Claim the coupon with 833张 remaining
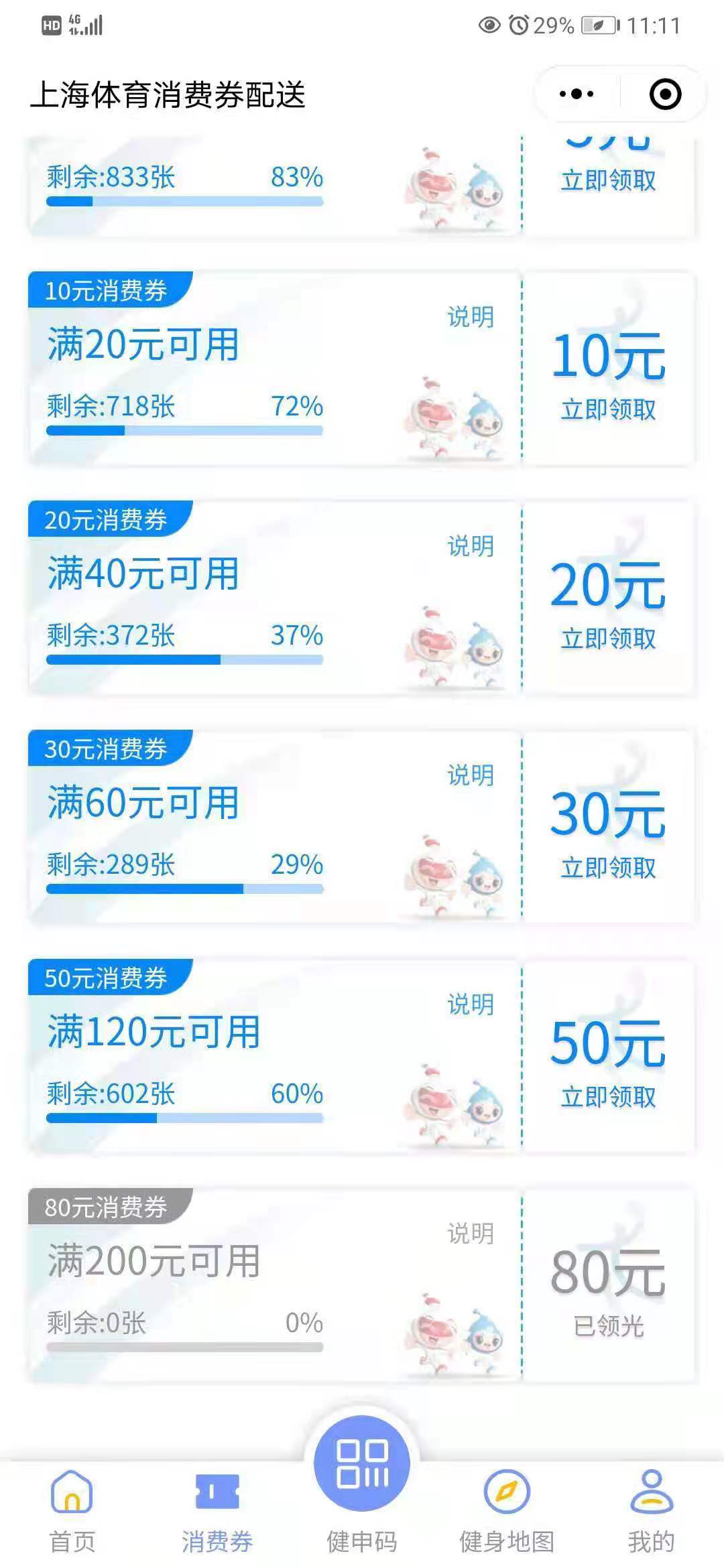Viewport: 724px width, 1568px height. pyautogui.click(x=608, y=180)
